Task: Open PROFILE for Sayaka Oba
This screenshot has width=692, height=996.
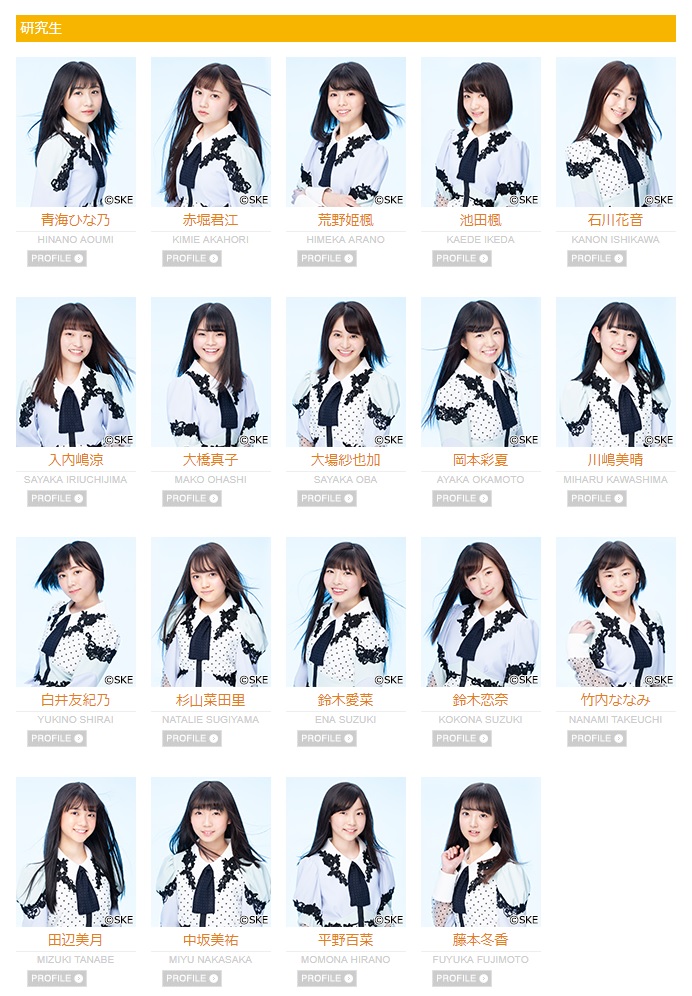Action: tap(327, 498)
